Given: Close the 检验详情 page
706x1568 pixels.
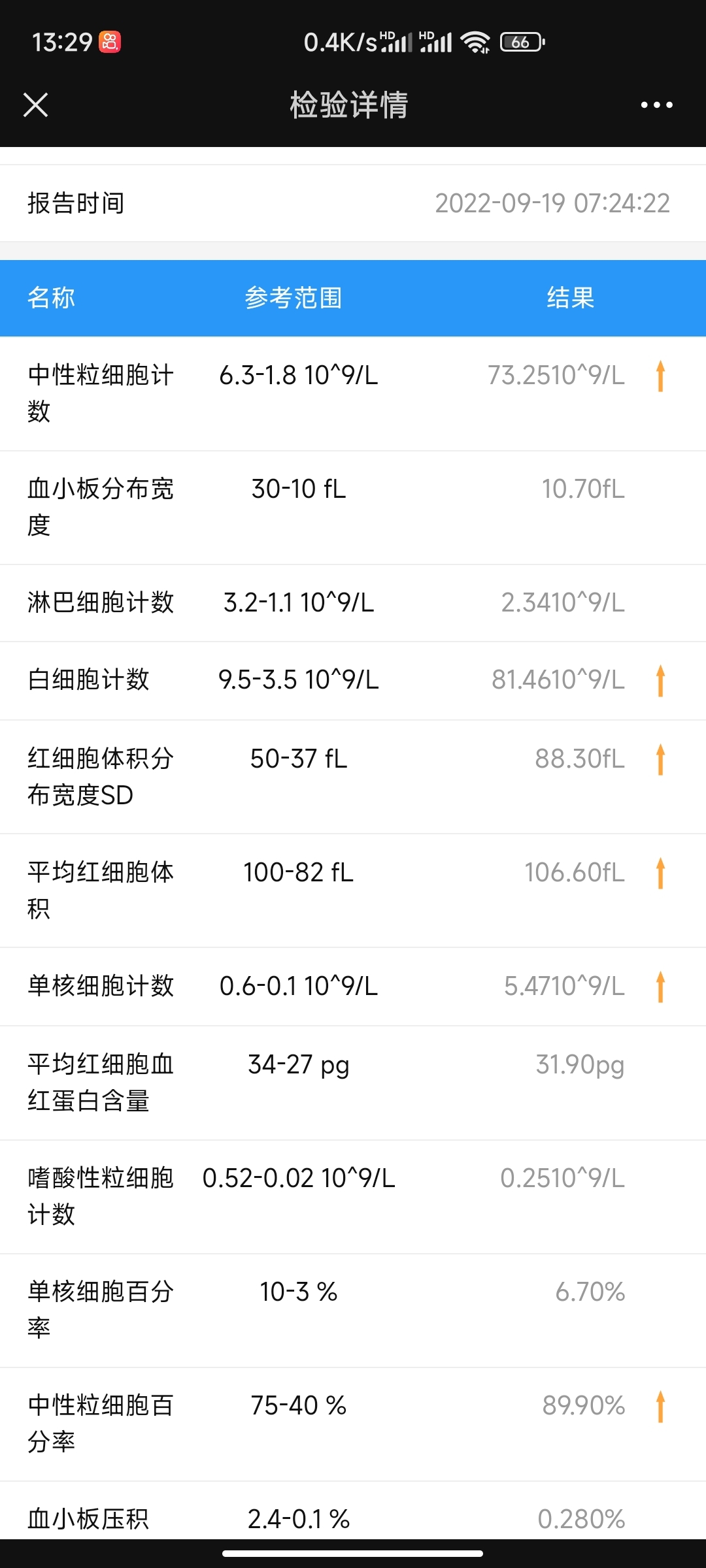Looking at the screenshot, I should [36, 105].
